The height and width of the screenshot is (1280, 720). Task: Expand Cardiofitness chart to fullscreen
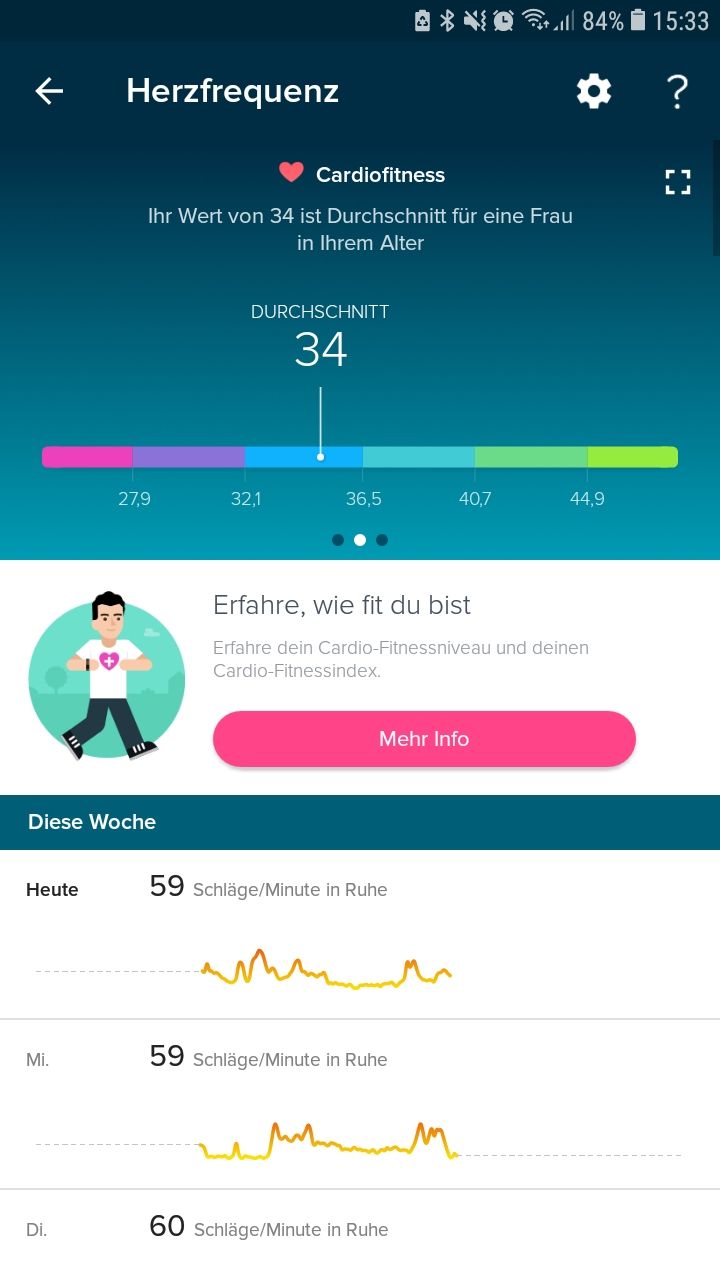(678, 182)
